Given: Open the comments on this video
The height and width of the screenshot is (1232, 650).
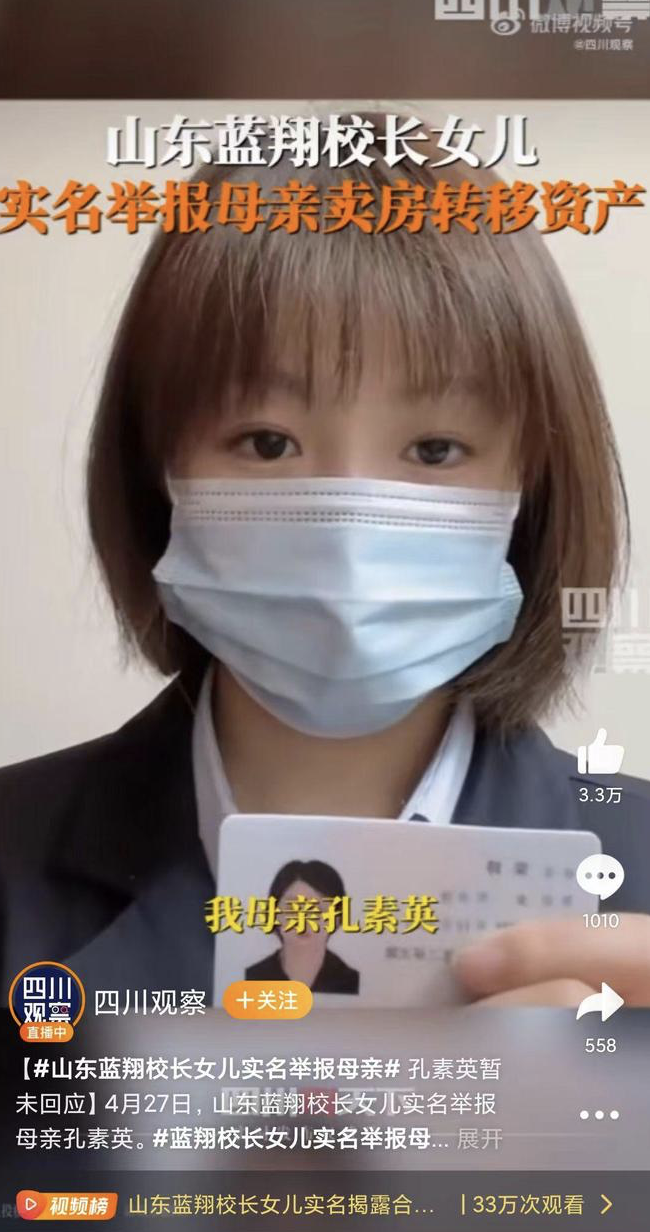Looking at the screenshot, I should pyautogui.click(x=600, y=878).
